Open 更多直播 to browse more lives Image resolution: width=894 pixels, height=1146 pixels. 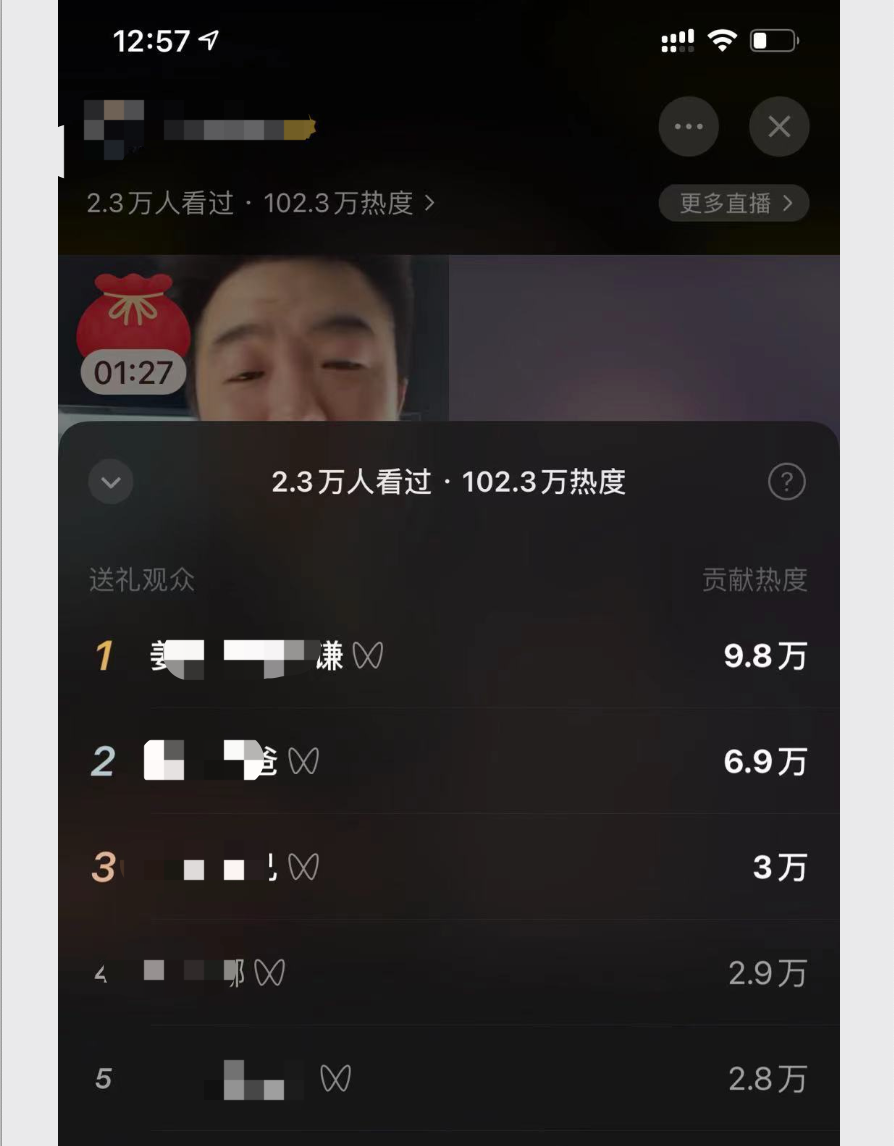733,203
